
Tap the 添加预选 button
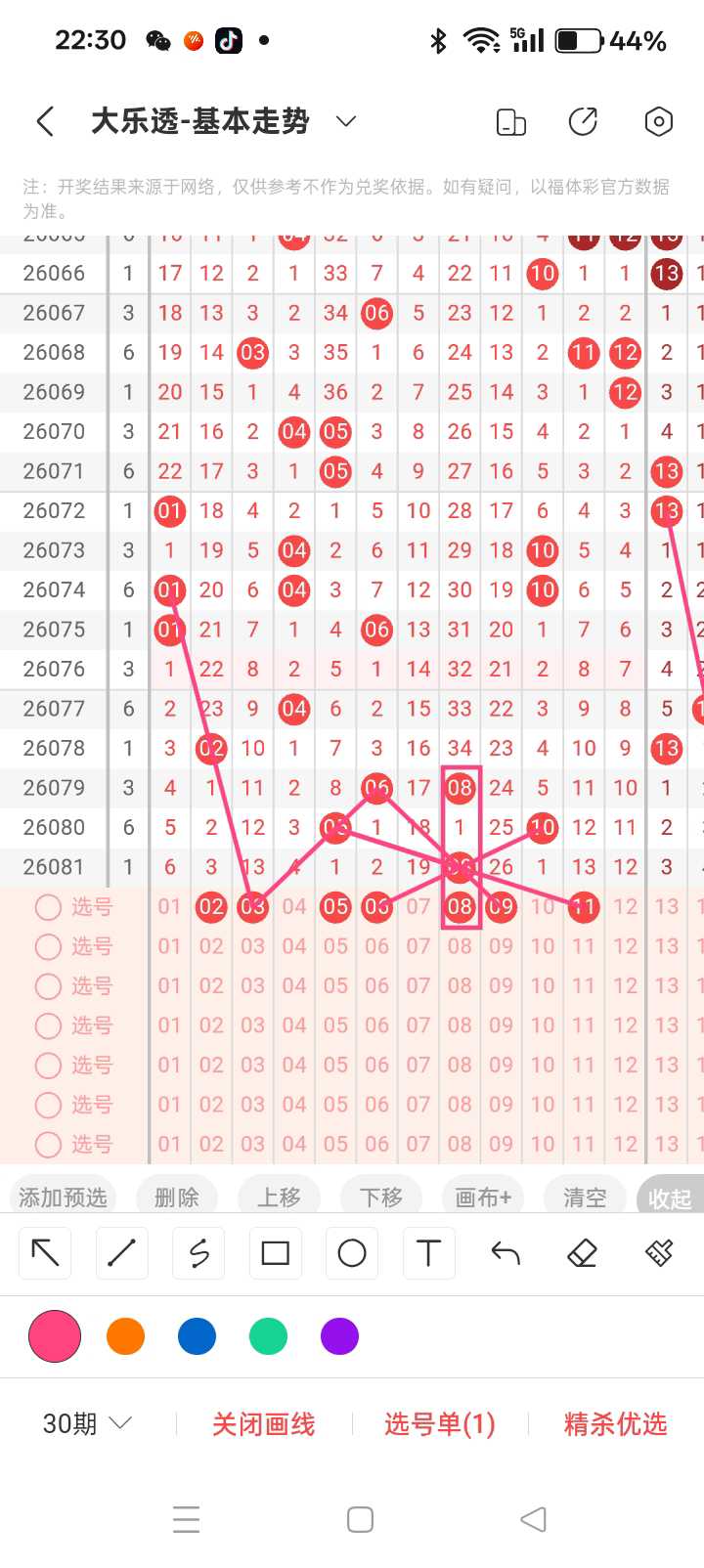[63, 1197]
